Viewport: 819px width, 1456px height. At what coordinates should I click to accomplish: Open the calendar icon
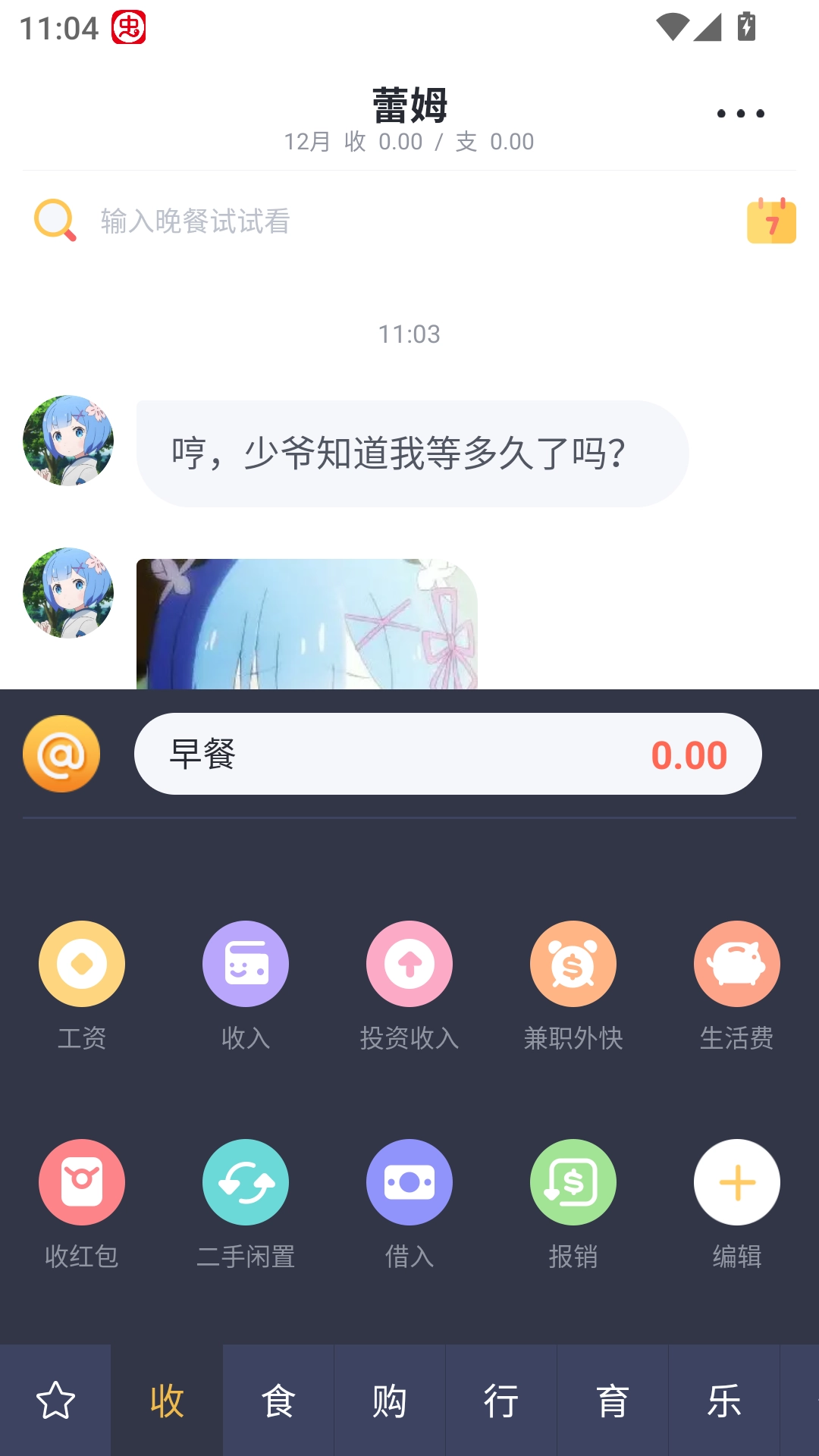pyautogui.click(x=770, y=221)
